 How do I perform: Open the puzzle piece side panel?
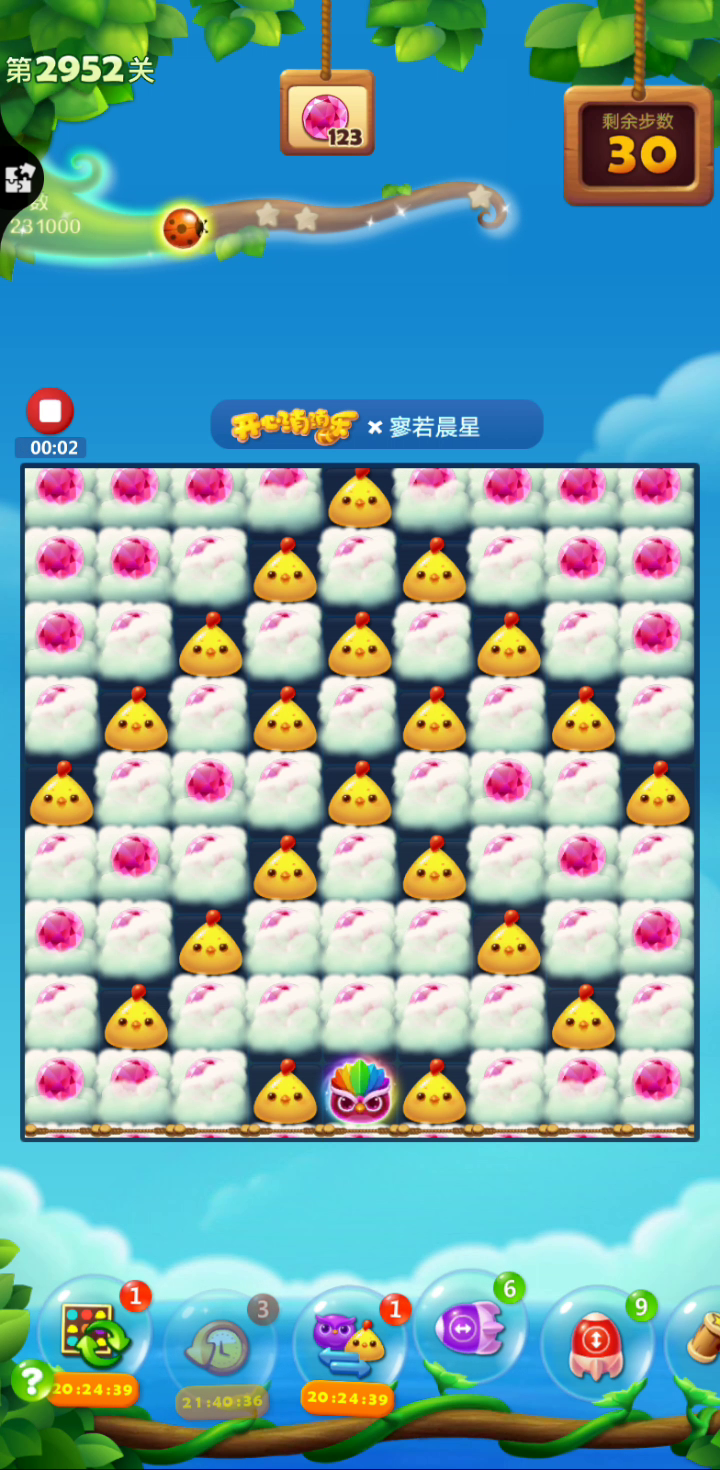[x=19, y=180]
